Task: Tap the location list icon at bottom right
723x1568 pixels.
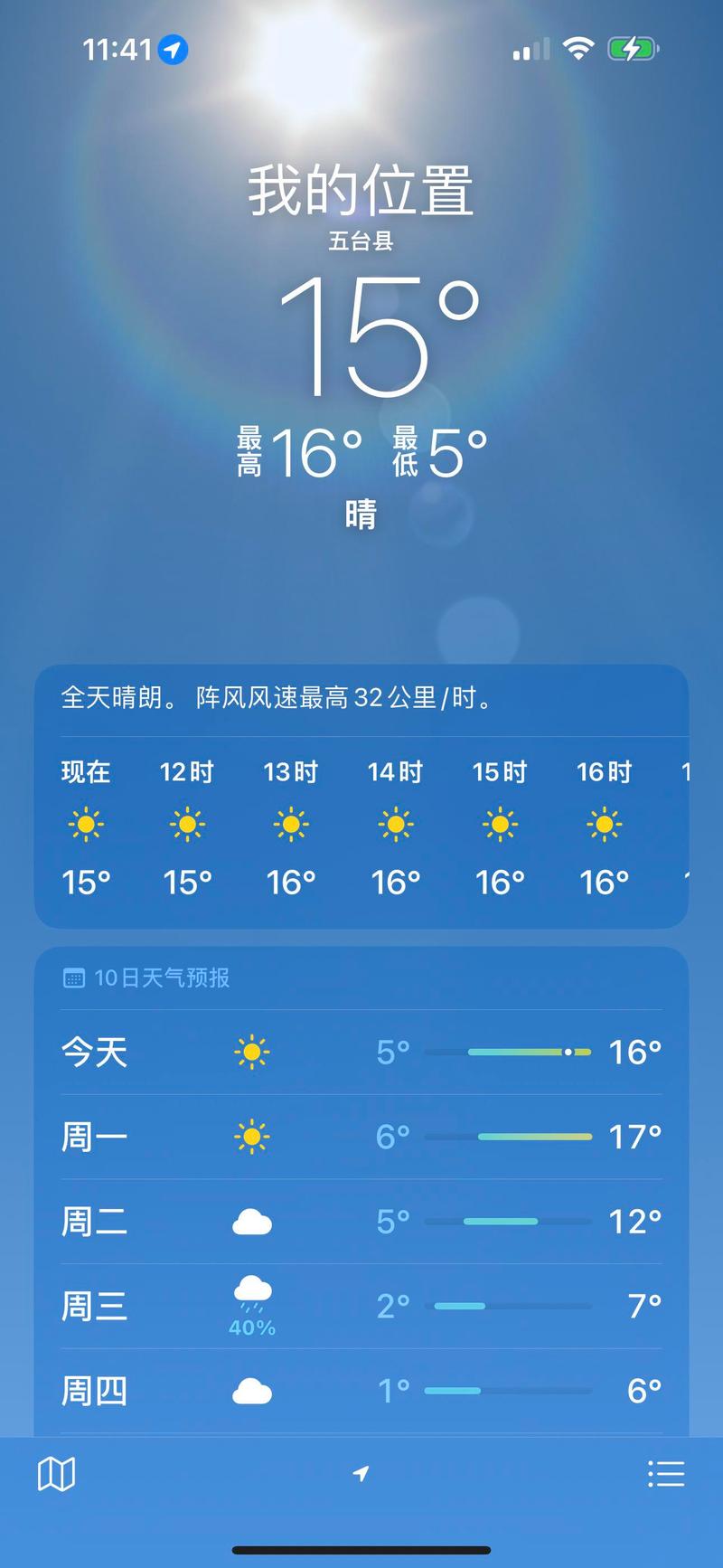Action: (667, 1472)
